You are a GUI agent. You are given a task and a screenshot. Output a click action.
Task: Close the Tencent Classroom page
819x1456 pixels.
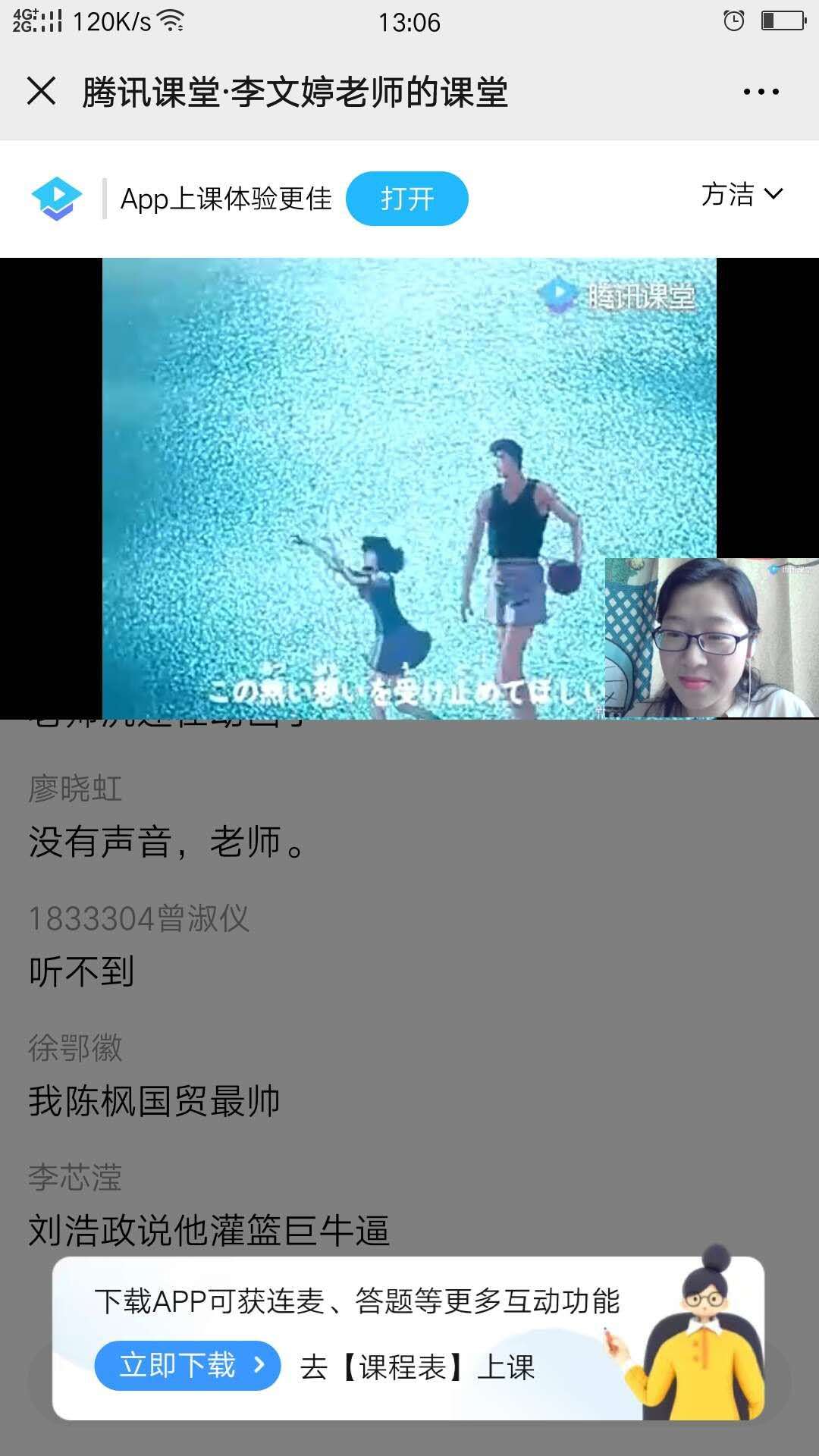[41, 92]
